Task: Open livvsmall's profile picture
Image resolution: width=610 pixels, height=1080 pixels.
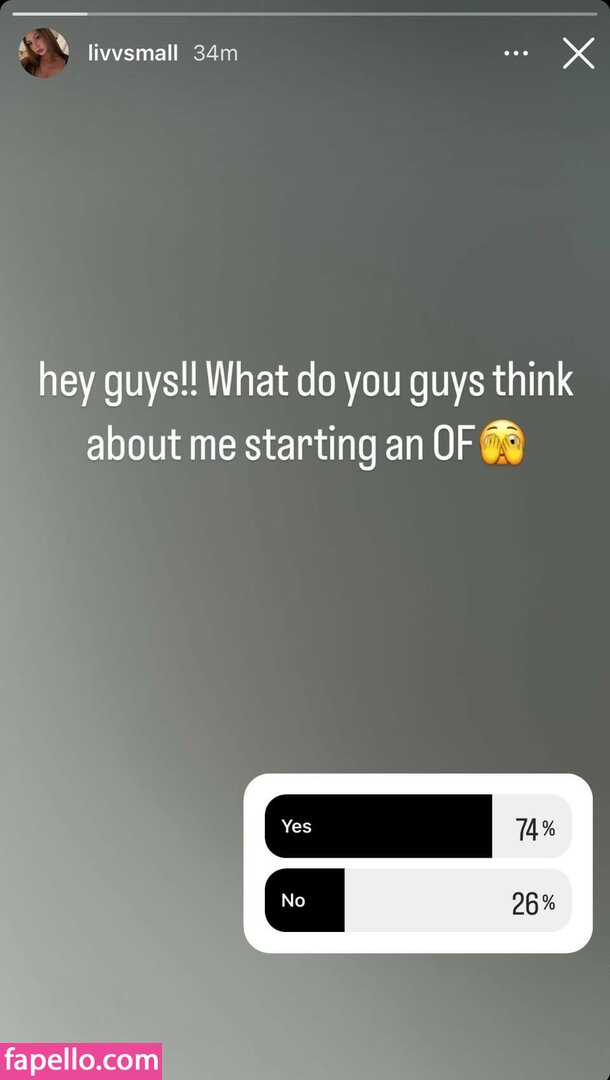Action: (x=44, y=53)
